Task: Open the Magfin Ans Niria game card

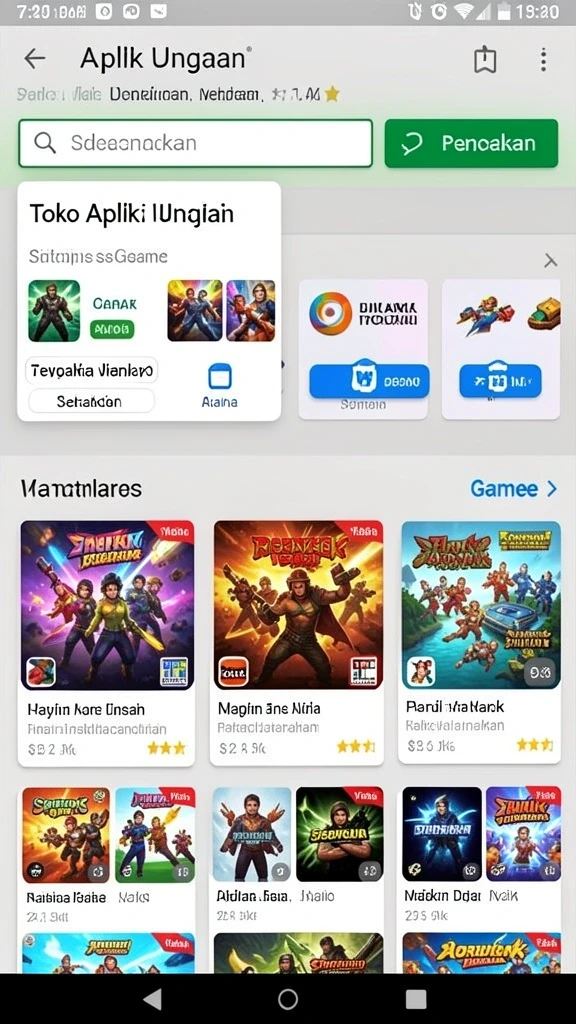Action: (x=296, y=643)
